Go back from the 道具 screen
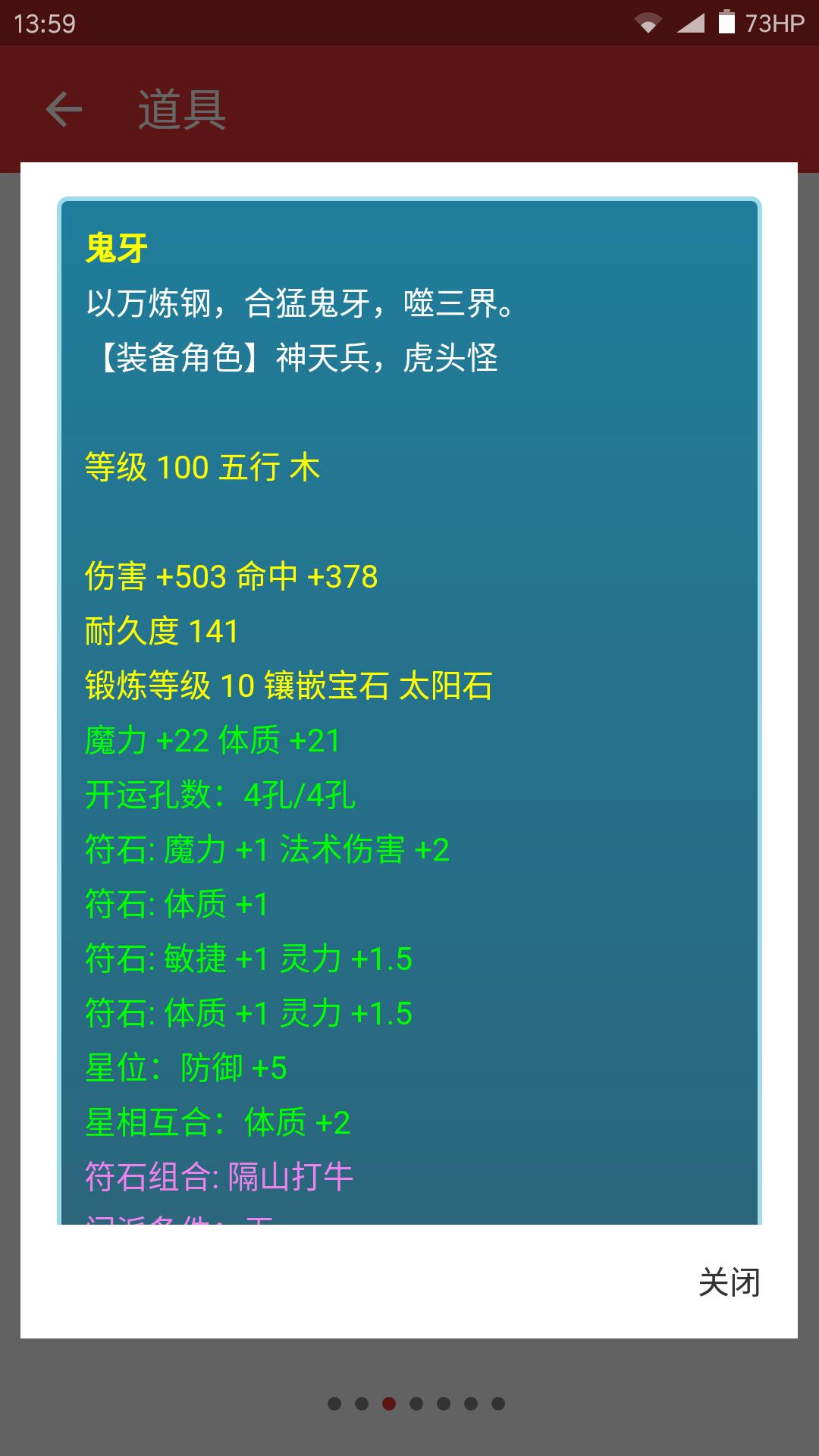This screenshot has height=1456, width=819. 64,109
